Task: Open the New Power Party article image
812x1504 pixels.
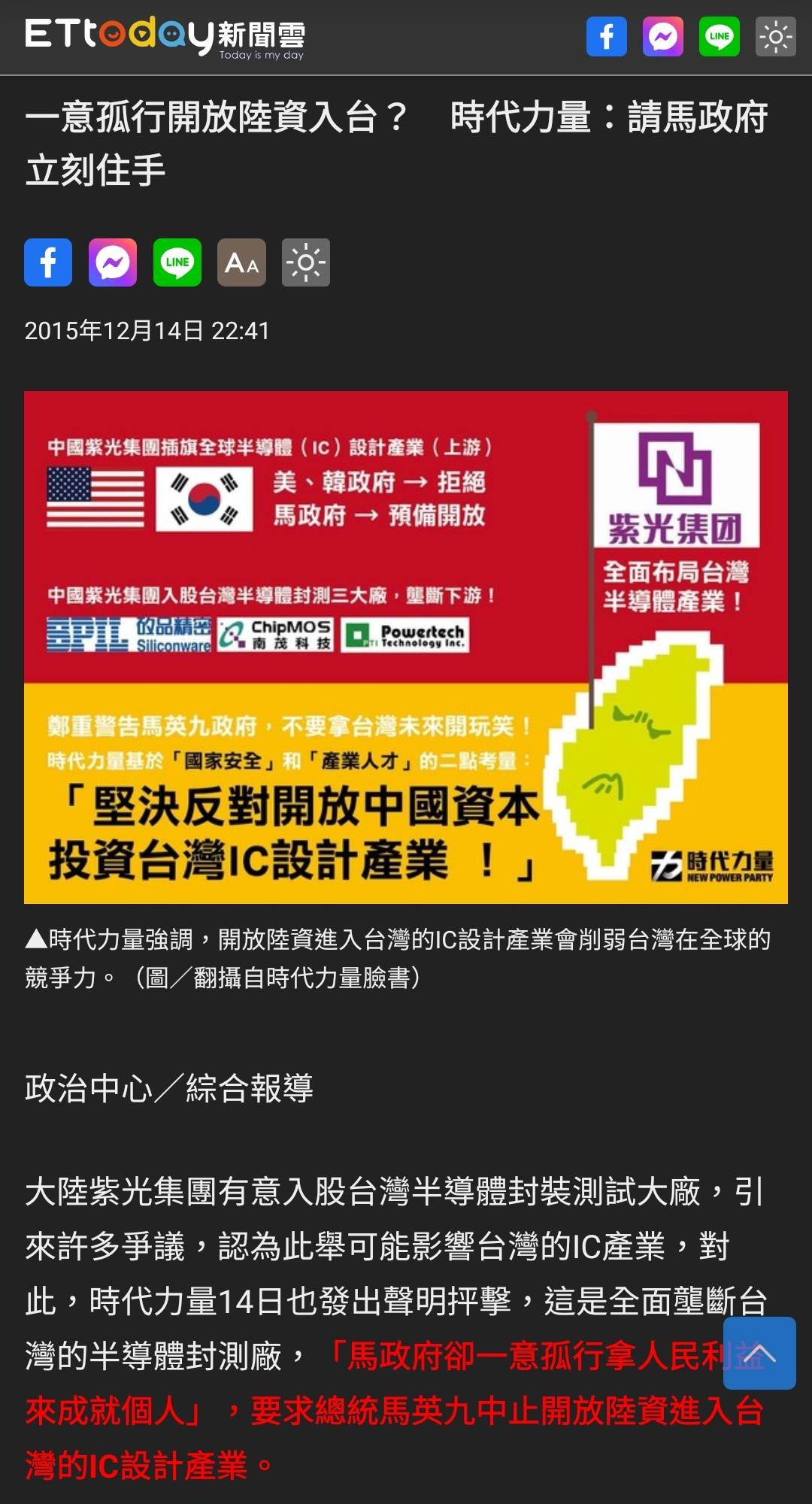Action: [x=406, y=647]
